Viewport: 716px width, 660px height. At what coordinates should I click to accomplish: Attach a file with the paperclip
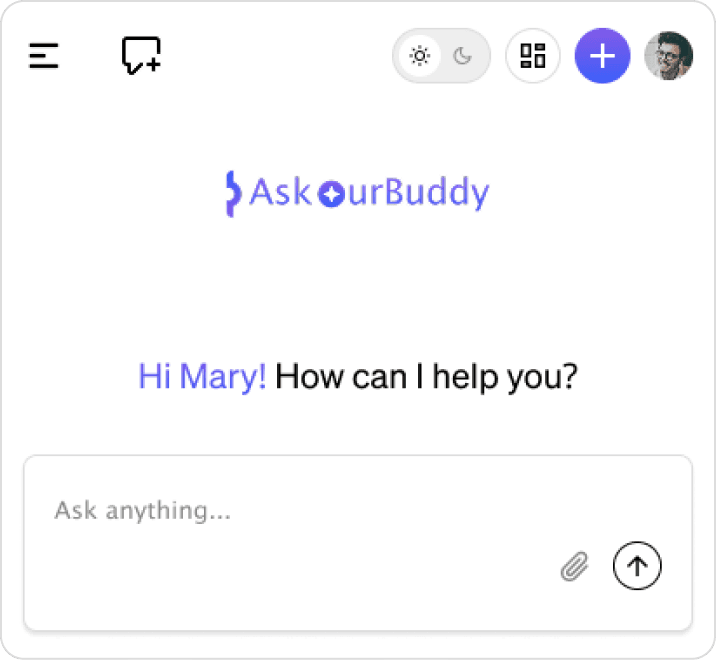[574, 568]
